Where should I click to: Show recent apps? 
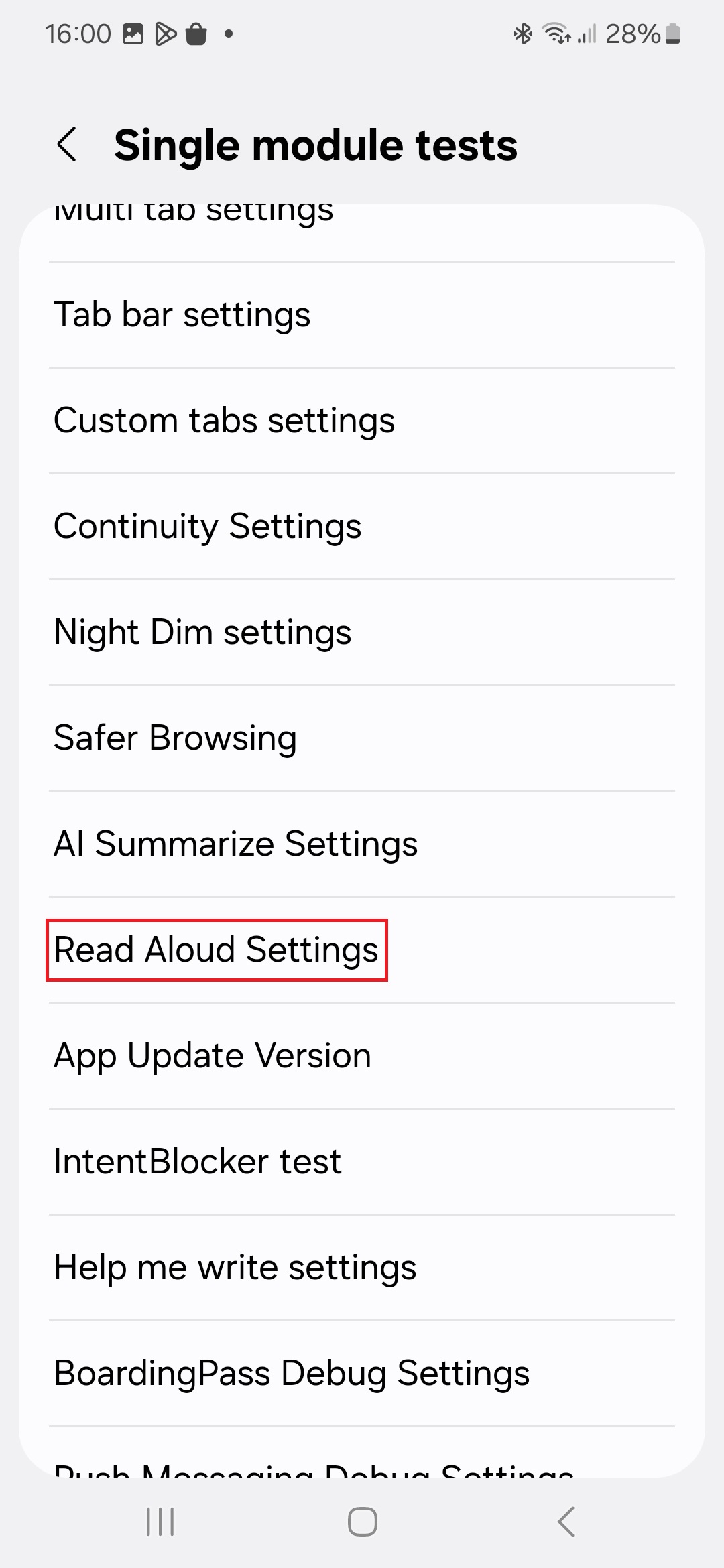coord(160,1522)
